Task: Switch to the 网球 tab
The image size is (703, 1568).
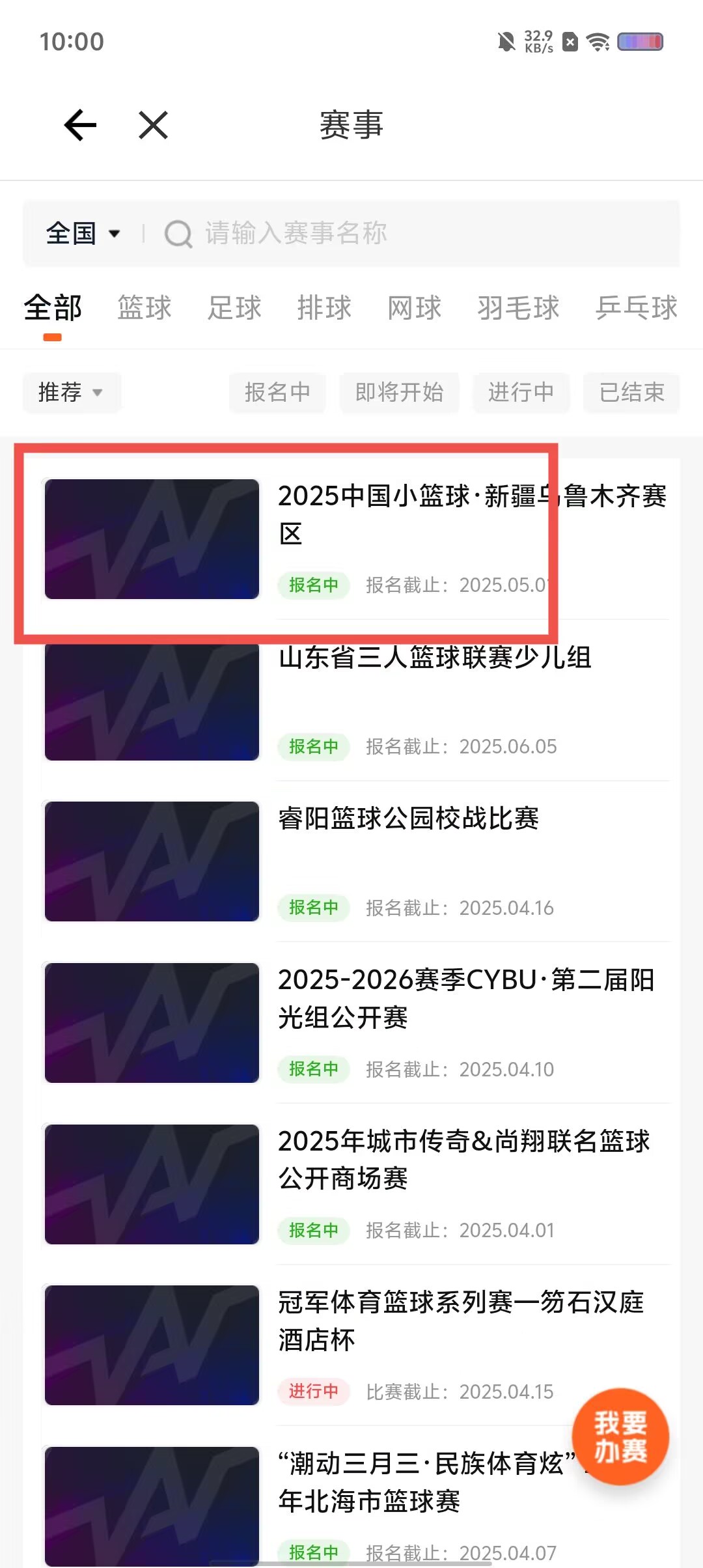Action: point(415,307)
